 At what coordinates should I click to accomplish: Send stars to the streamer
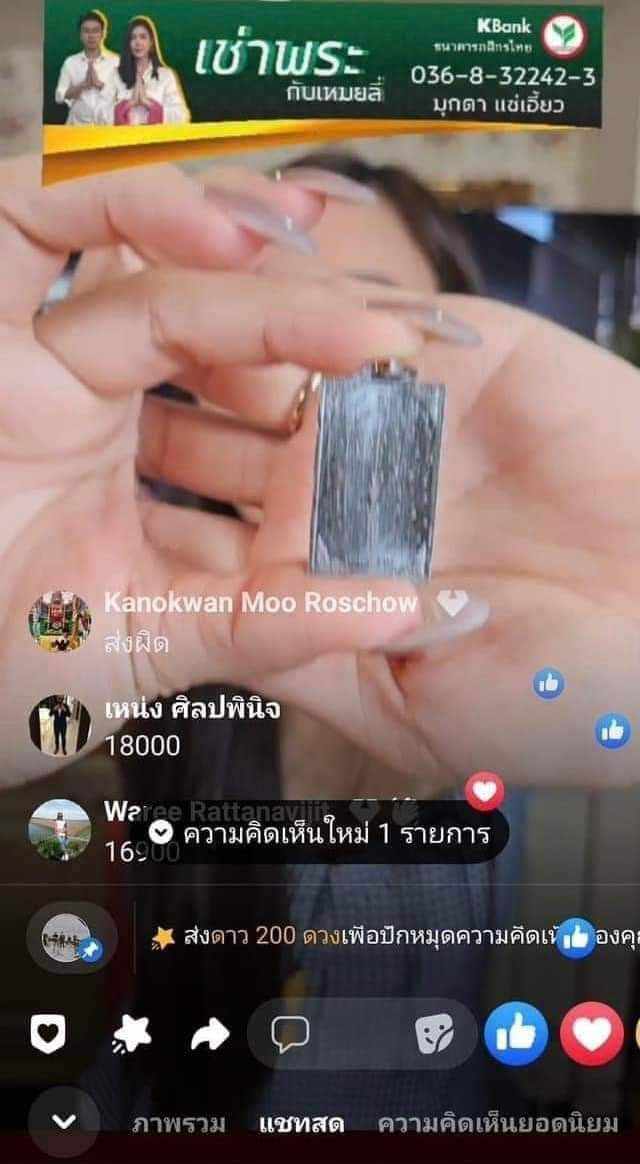point(131,1034)
